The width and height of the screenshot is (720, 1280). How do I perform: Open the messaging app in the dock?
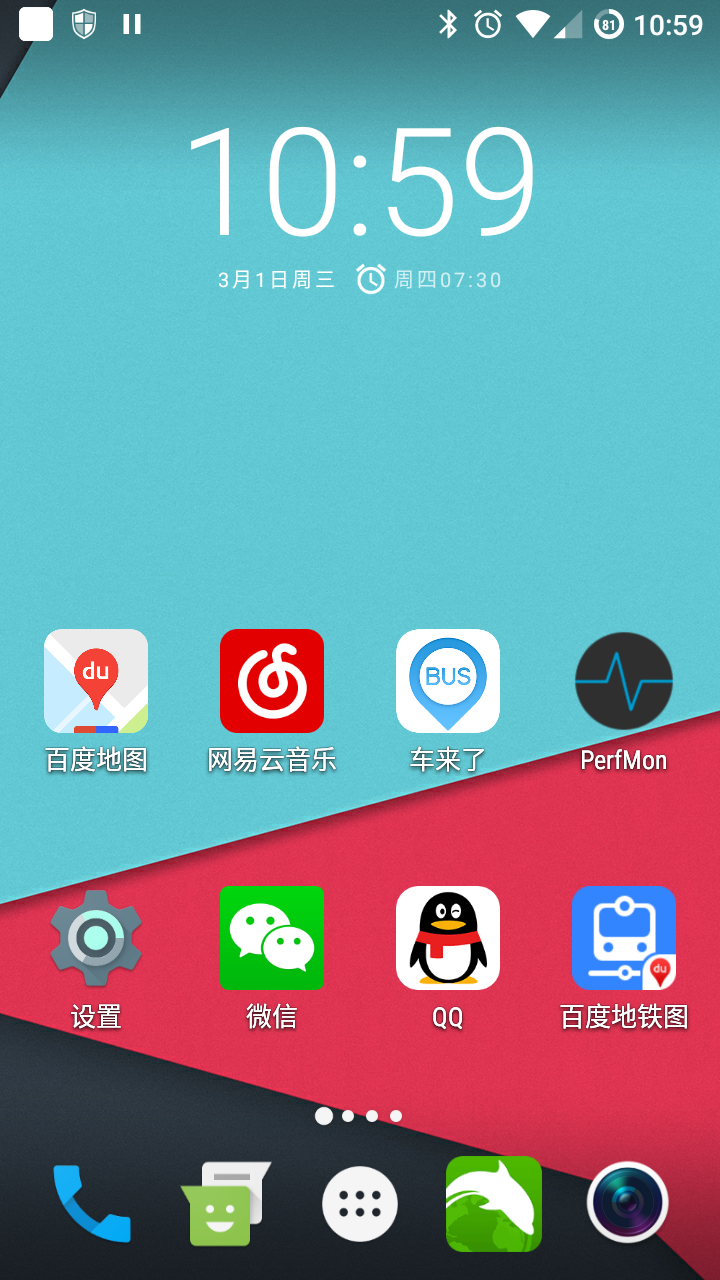point(224,1204)
